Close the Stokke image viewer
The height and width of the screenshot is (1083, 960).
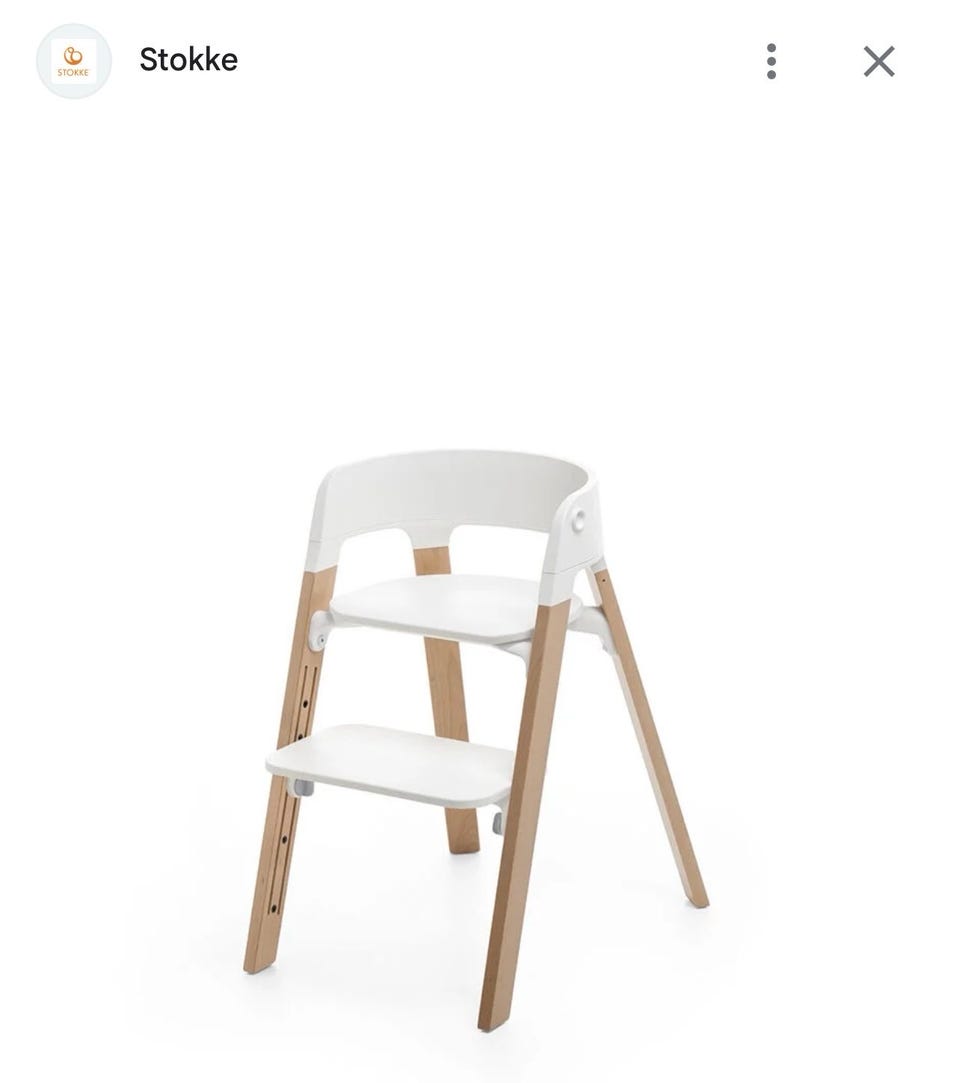tap(879, 61)
